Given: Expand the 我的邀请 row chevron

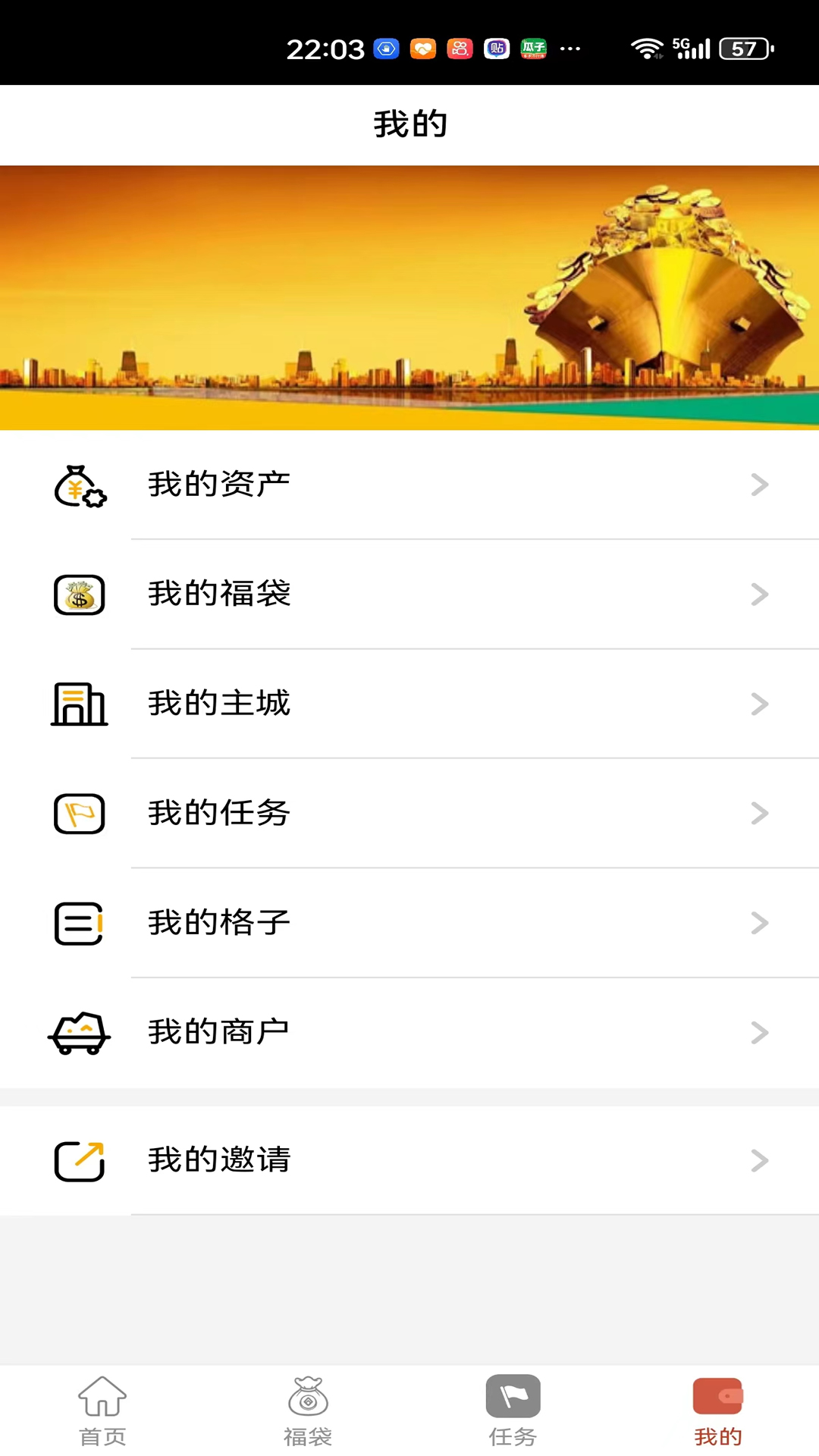Looking at the screenshot, I should [x=761, y=1159].
